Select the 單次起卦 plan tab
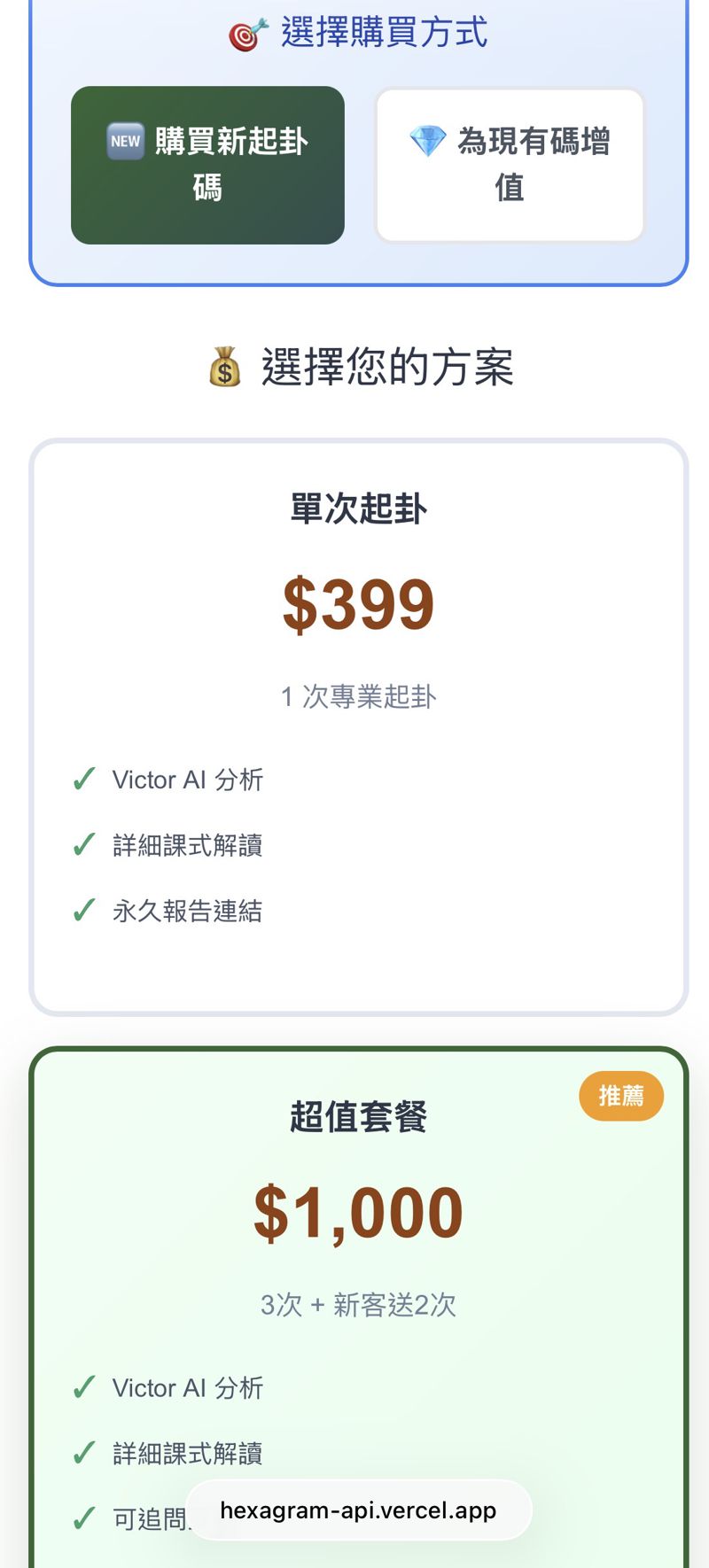This screenshot has height=1568, width=709. click(358, 508)
